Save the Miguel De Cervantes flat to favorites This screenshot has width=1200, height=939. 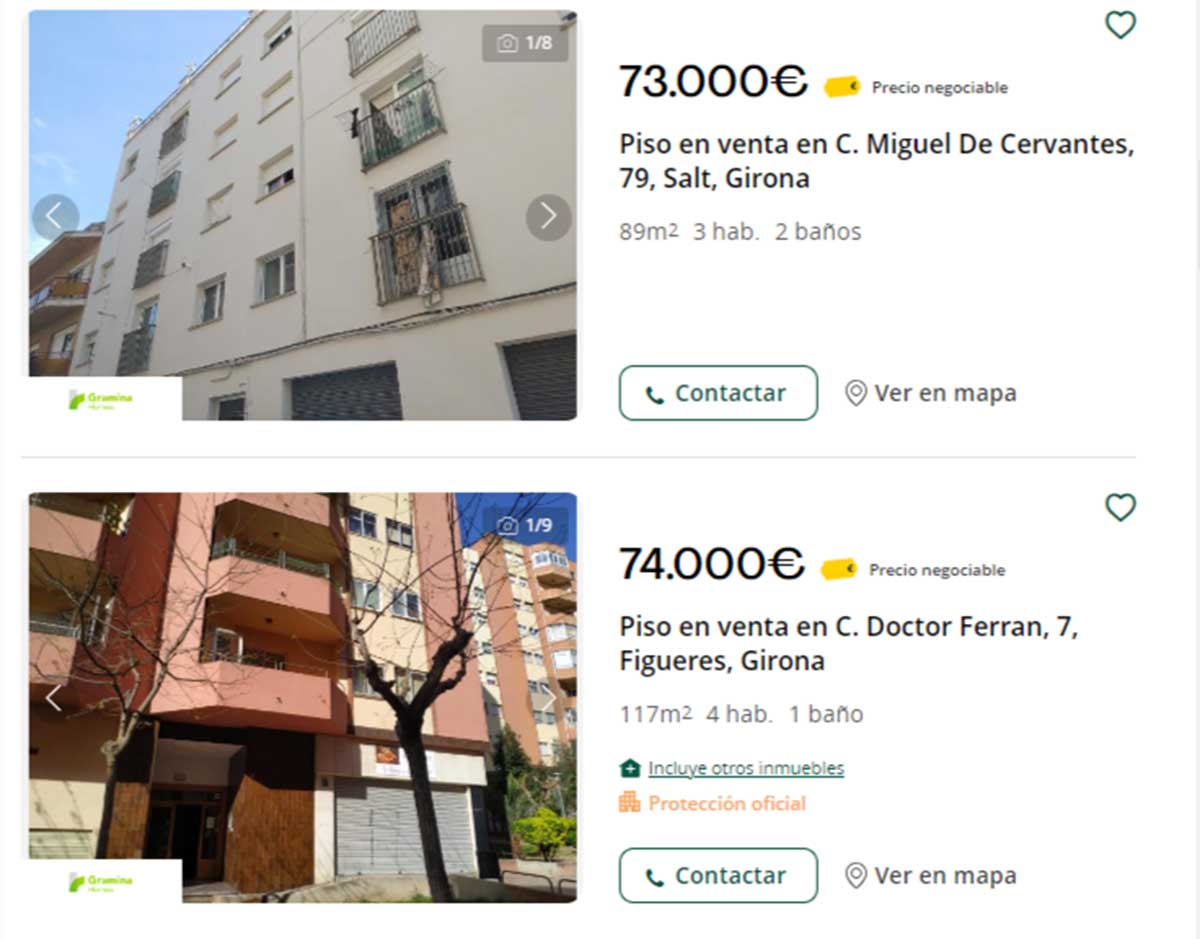click(1120, 25)
